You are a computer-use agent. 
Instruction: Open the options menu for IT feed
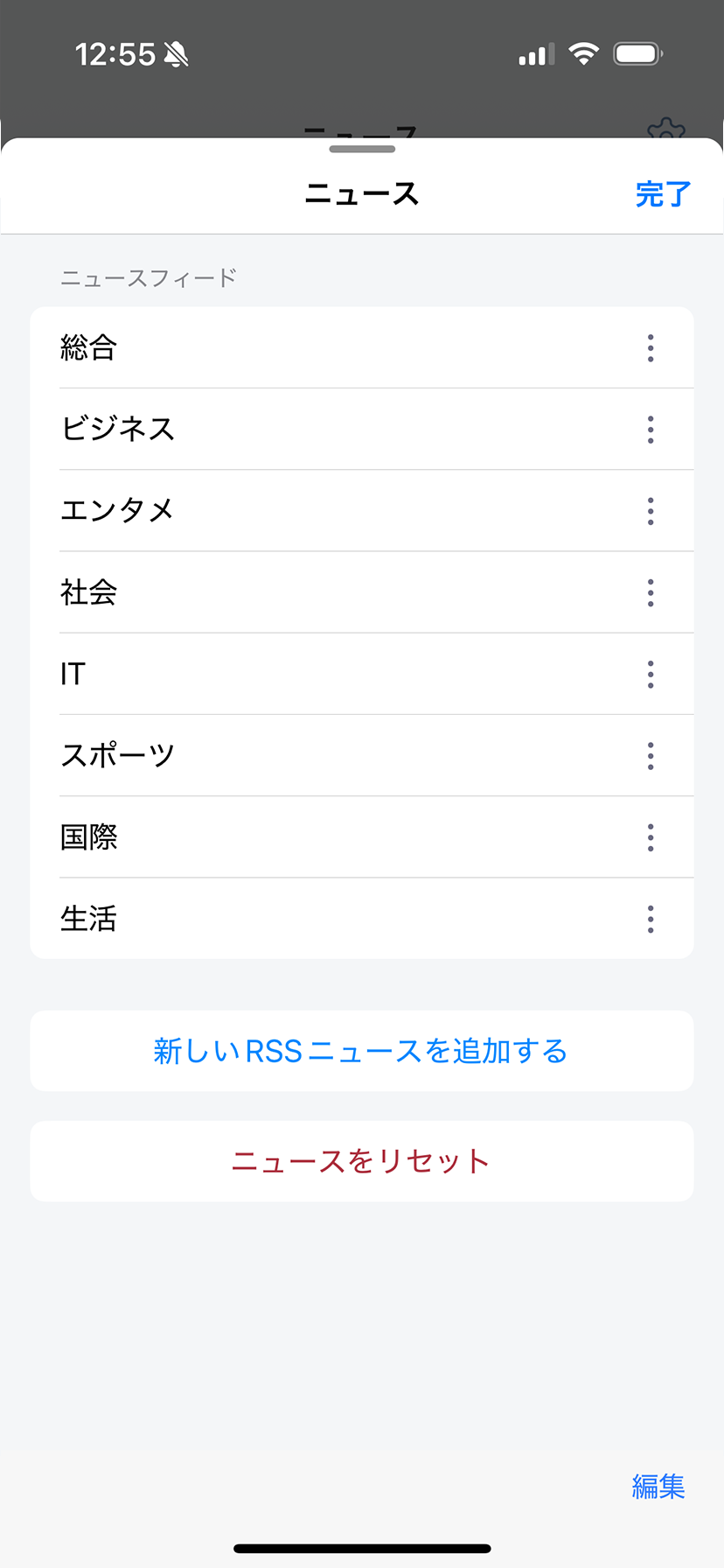[651, 674]
